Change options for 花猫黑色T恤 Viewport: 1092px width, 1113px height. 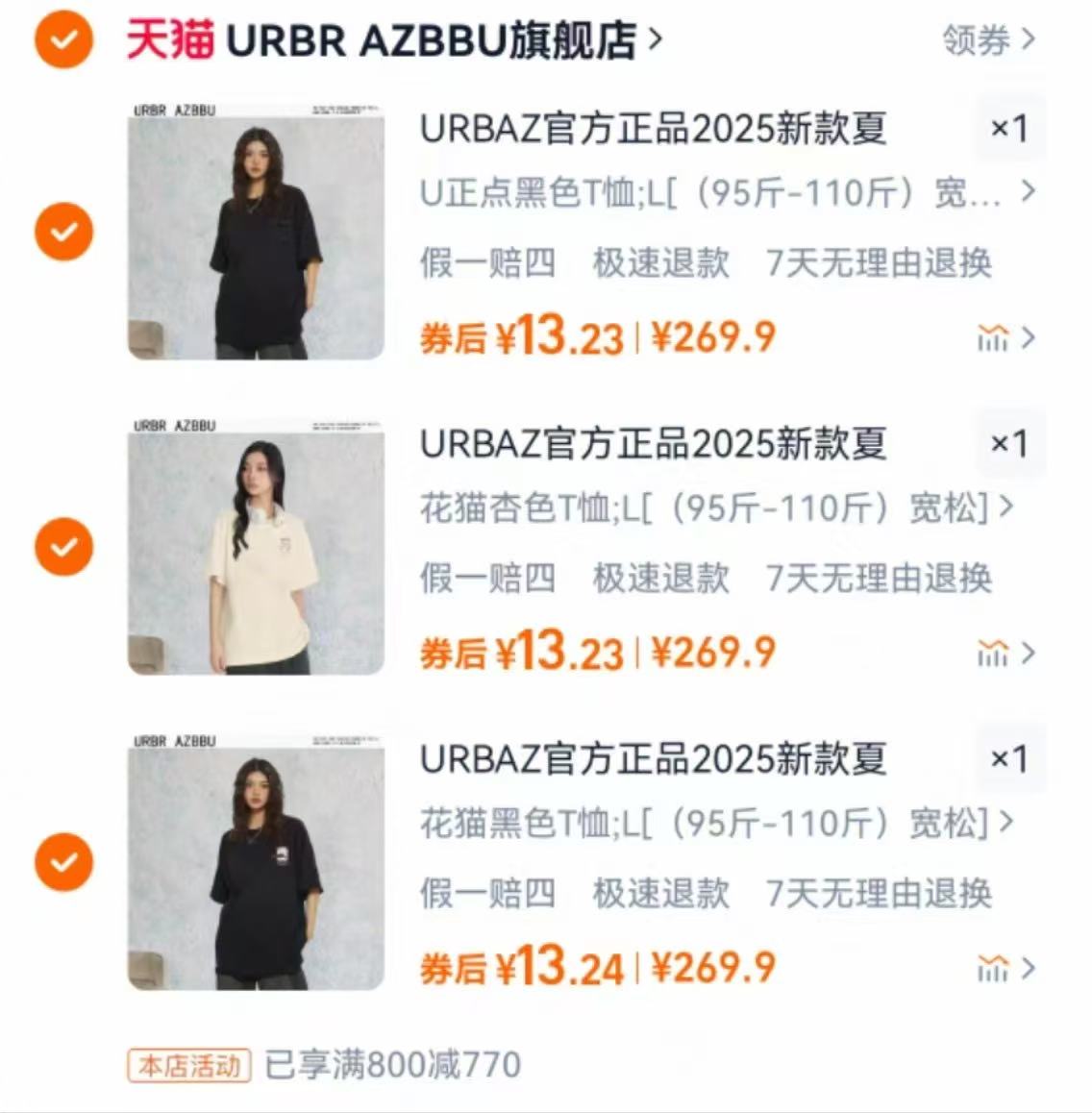pos(716,823)
